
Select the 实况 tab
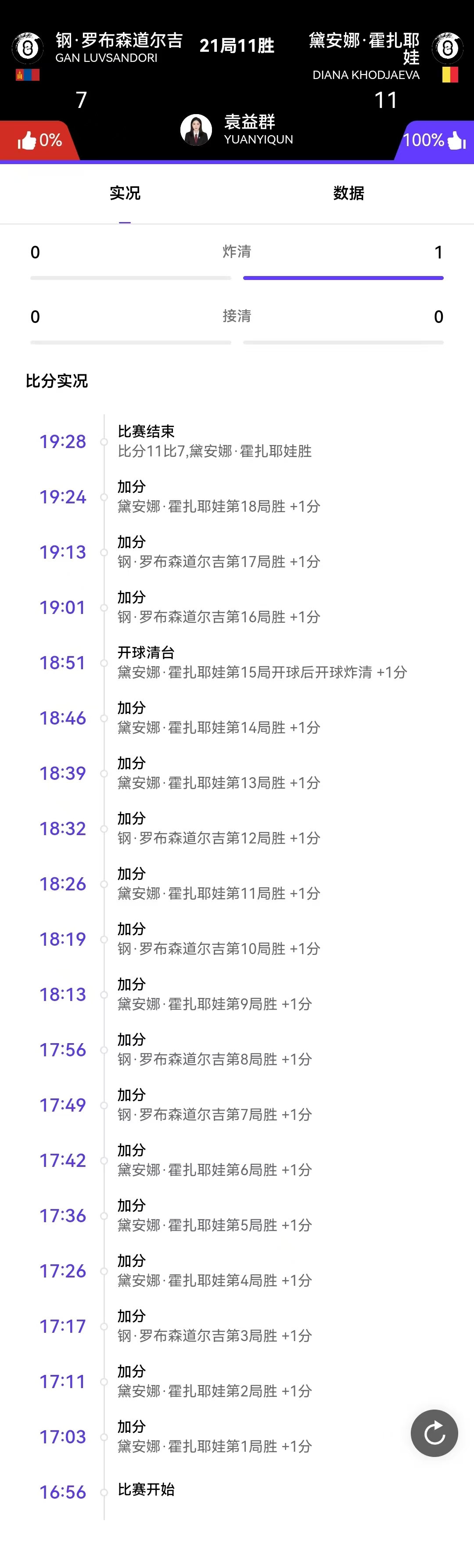pos(125,194)
